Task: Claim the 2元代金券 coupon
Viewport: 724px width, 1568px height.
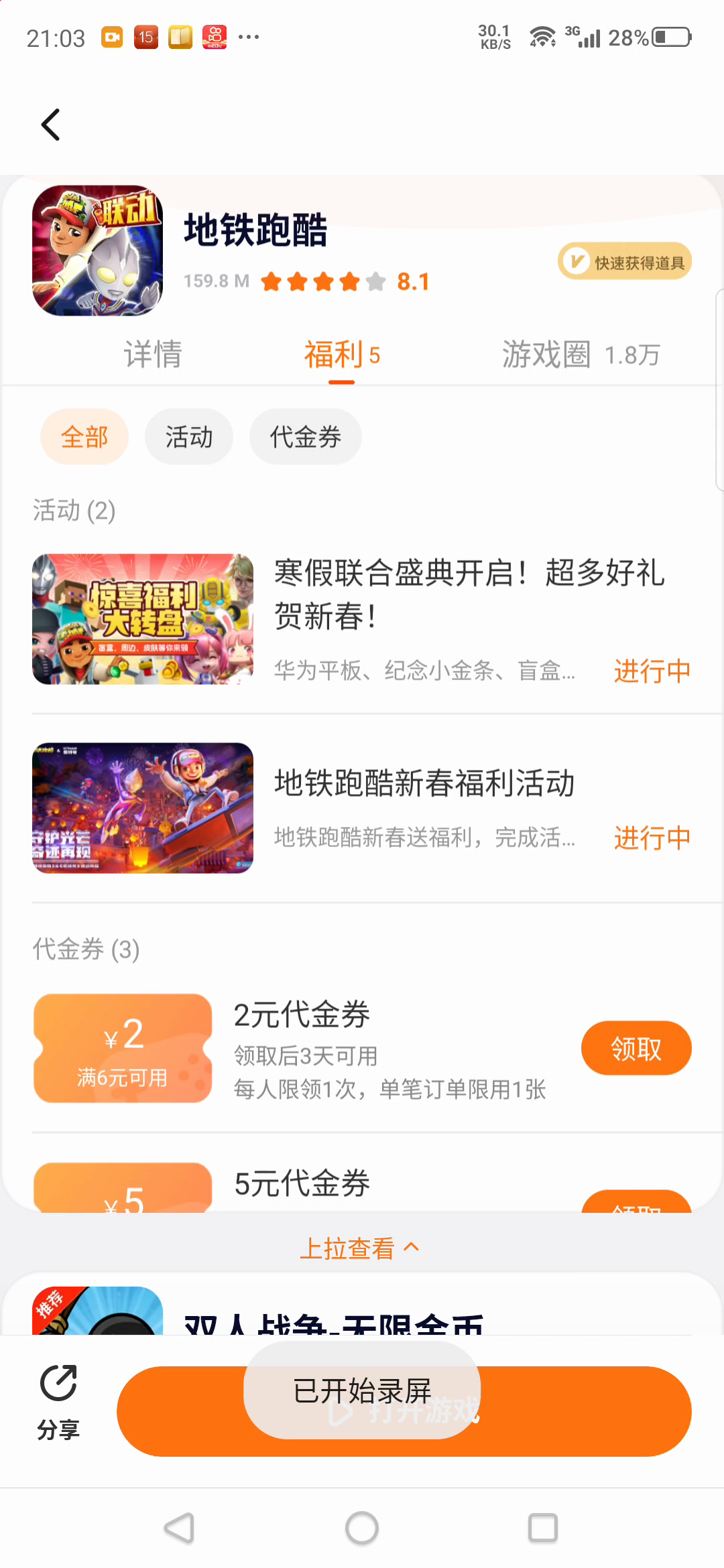Action: [x=636, y=1048]
